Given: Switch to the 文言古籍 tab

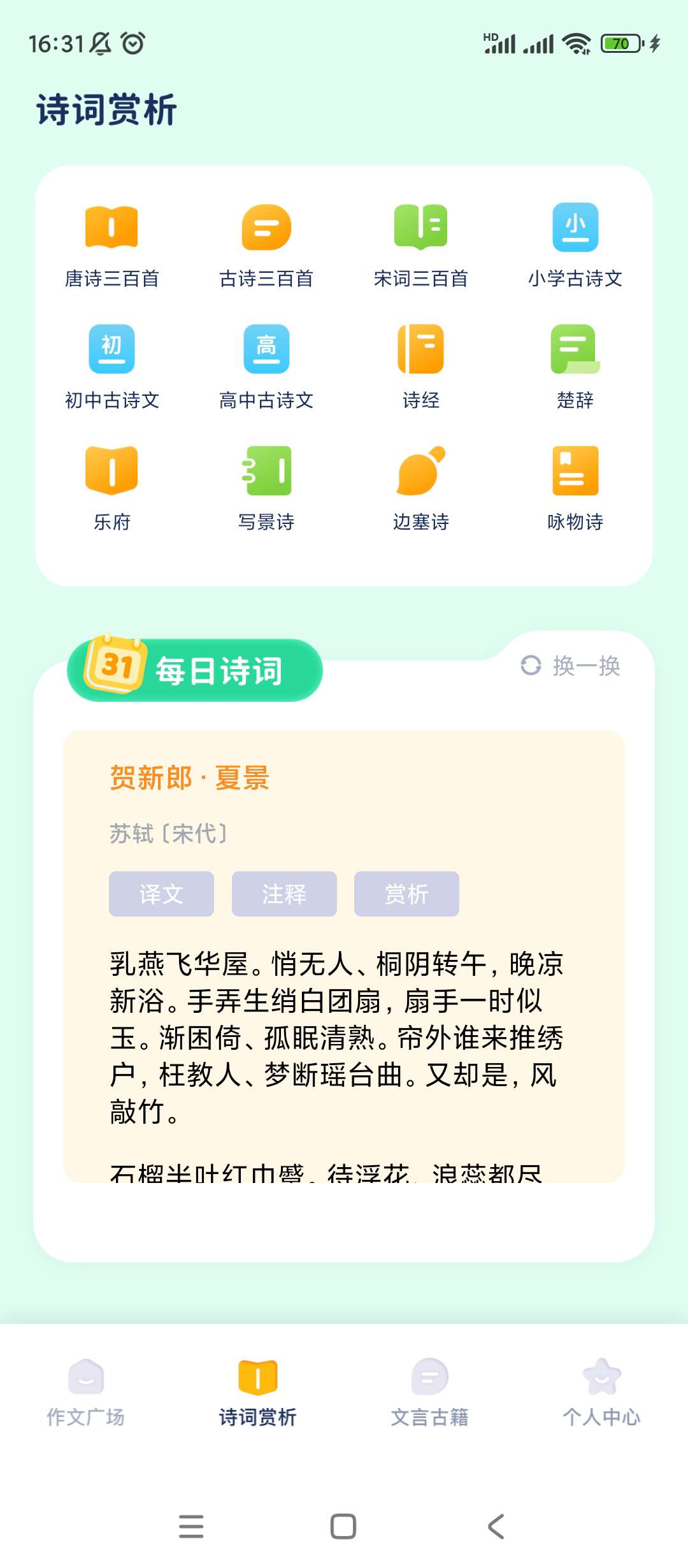Looking at the screenshot, I should tap(430, 1392).
